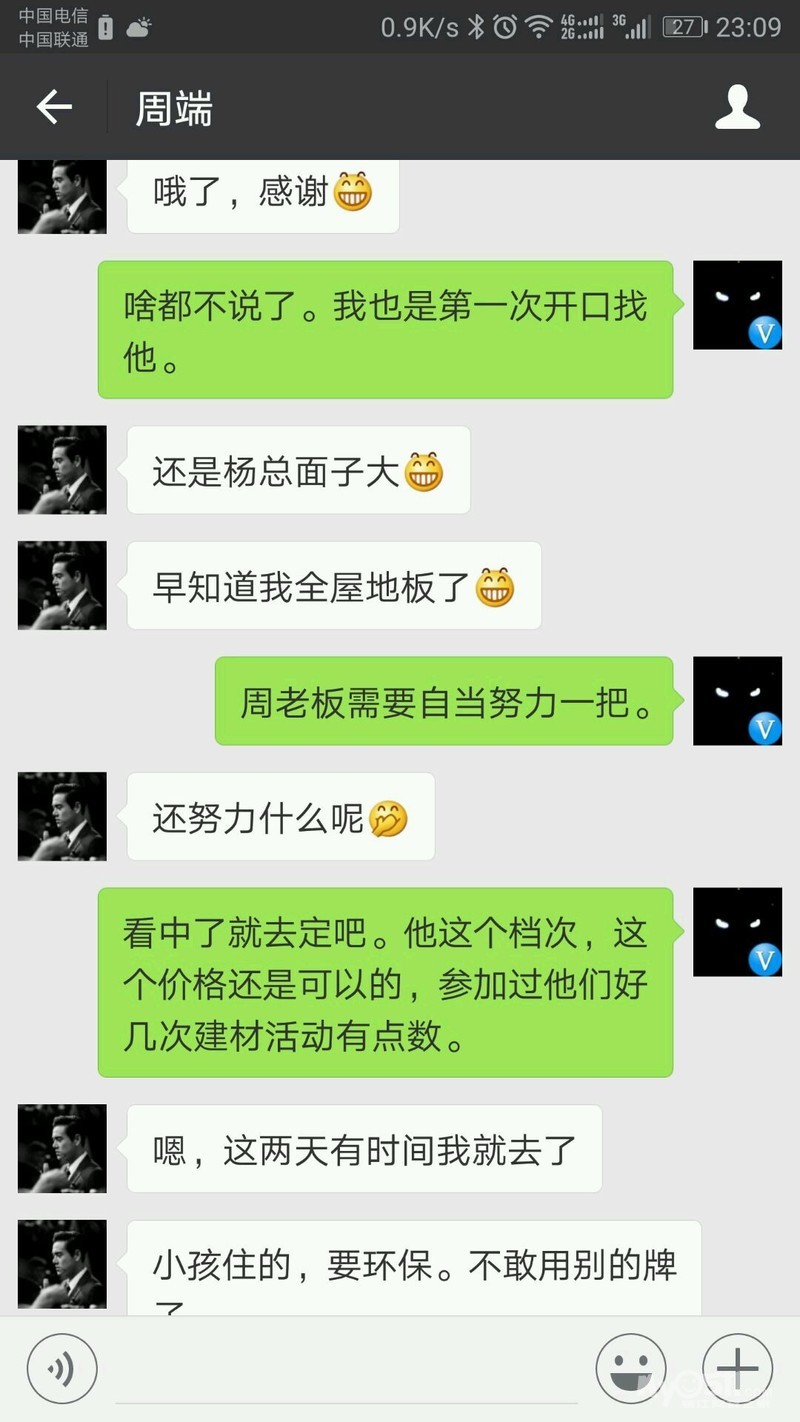Focus the message text field

click(x=345, y=1370)
